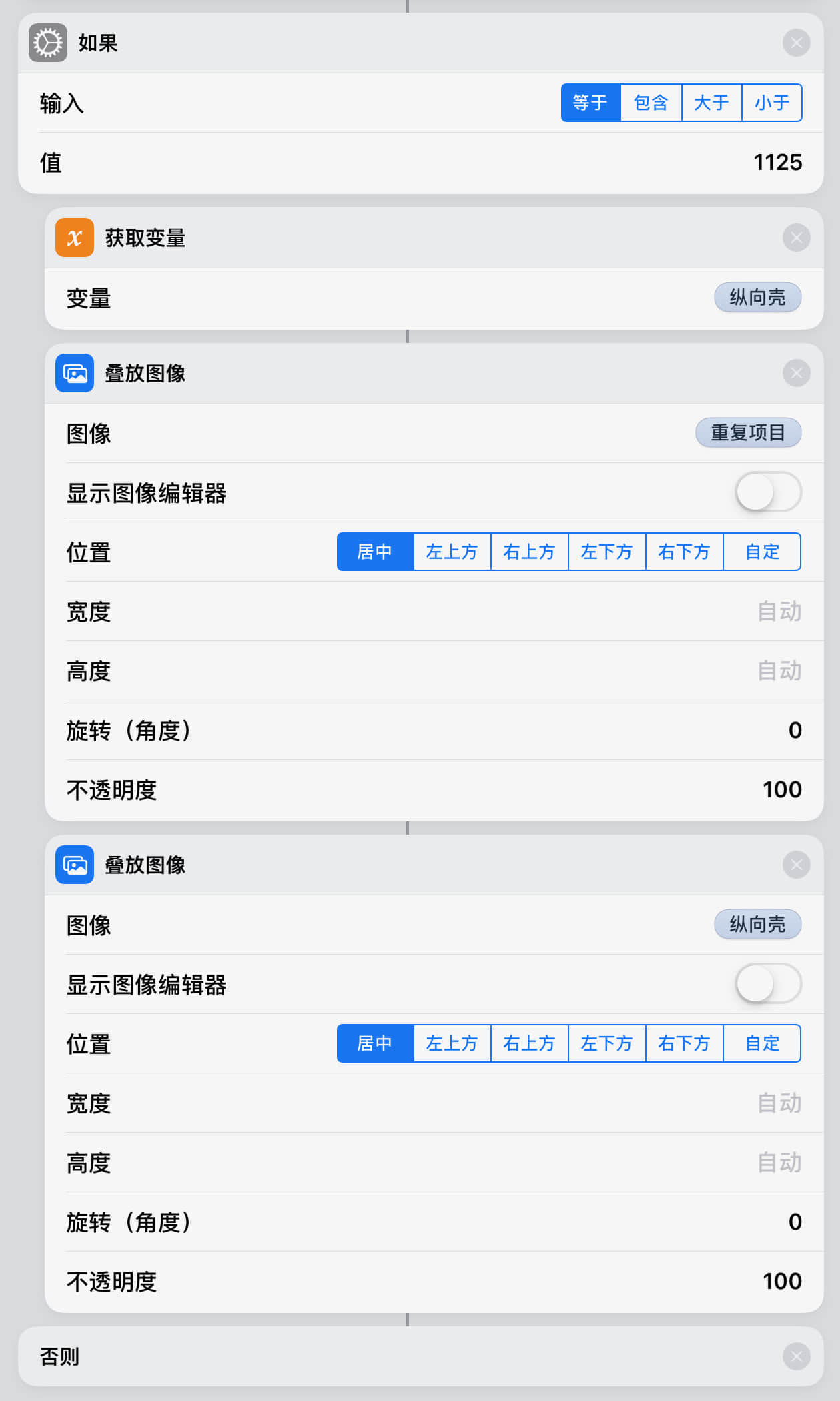Edit 旋转 angle in second 叠放图像
Image resolution: width=840 pixels, height=1401 pixels.
(x=794, y=1222)
